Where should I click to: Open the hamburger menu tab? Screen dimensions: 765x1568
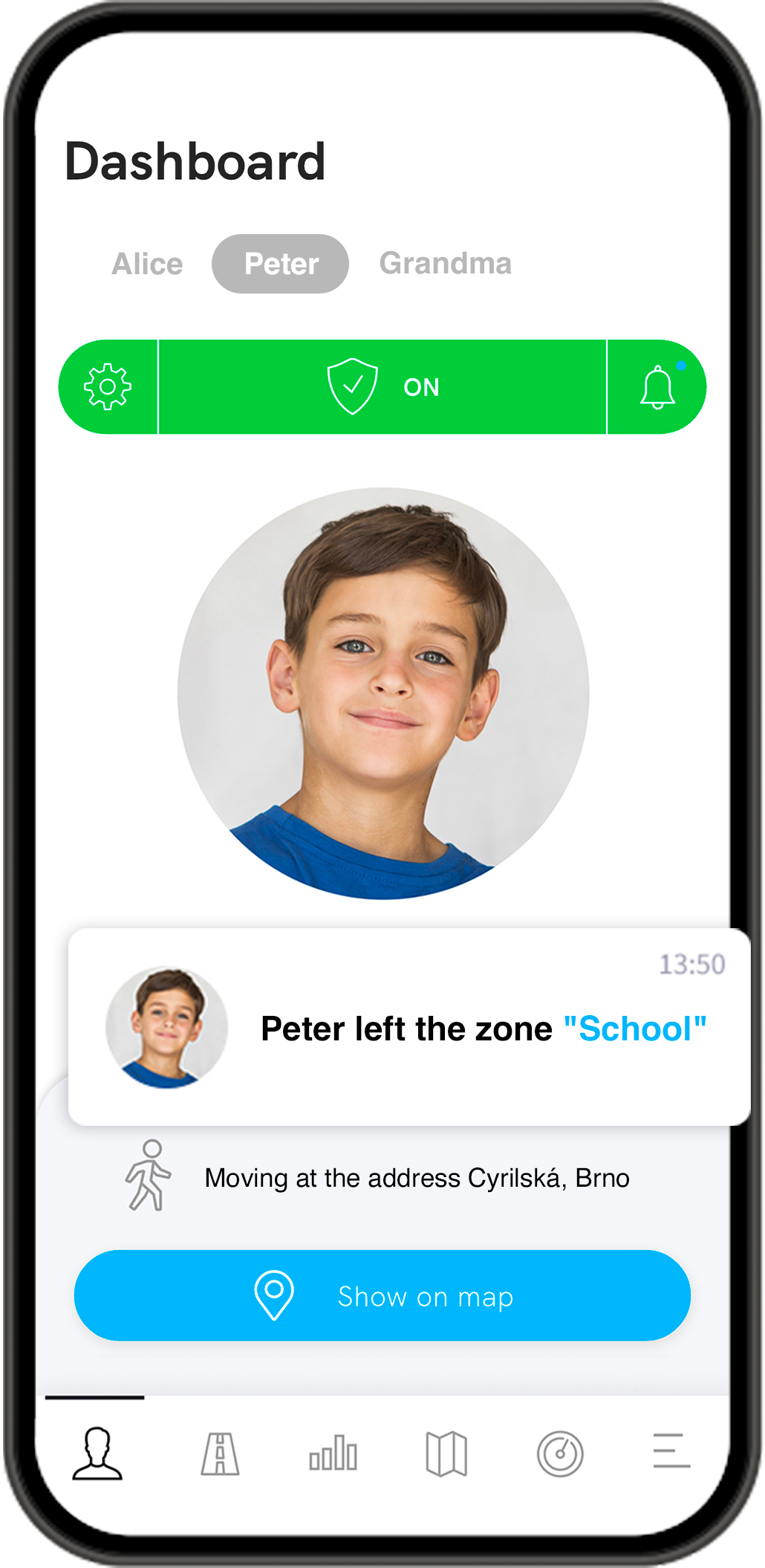pyautogui.click(x=671, y=1451)
